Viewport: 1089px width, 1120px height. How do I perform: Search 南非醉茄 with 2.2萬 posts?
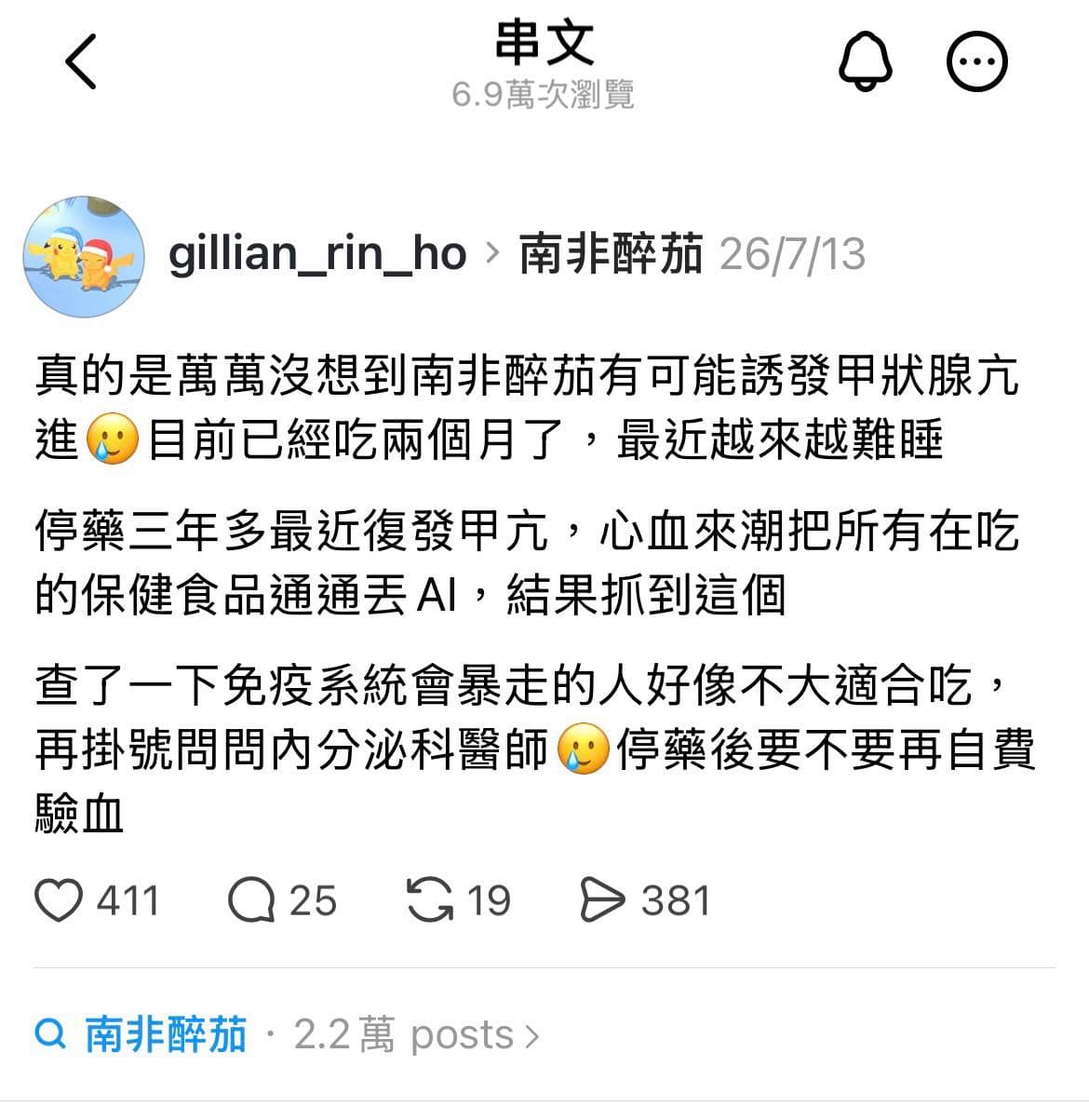point(287,1034)
